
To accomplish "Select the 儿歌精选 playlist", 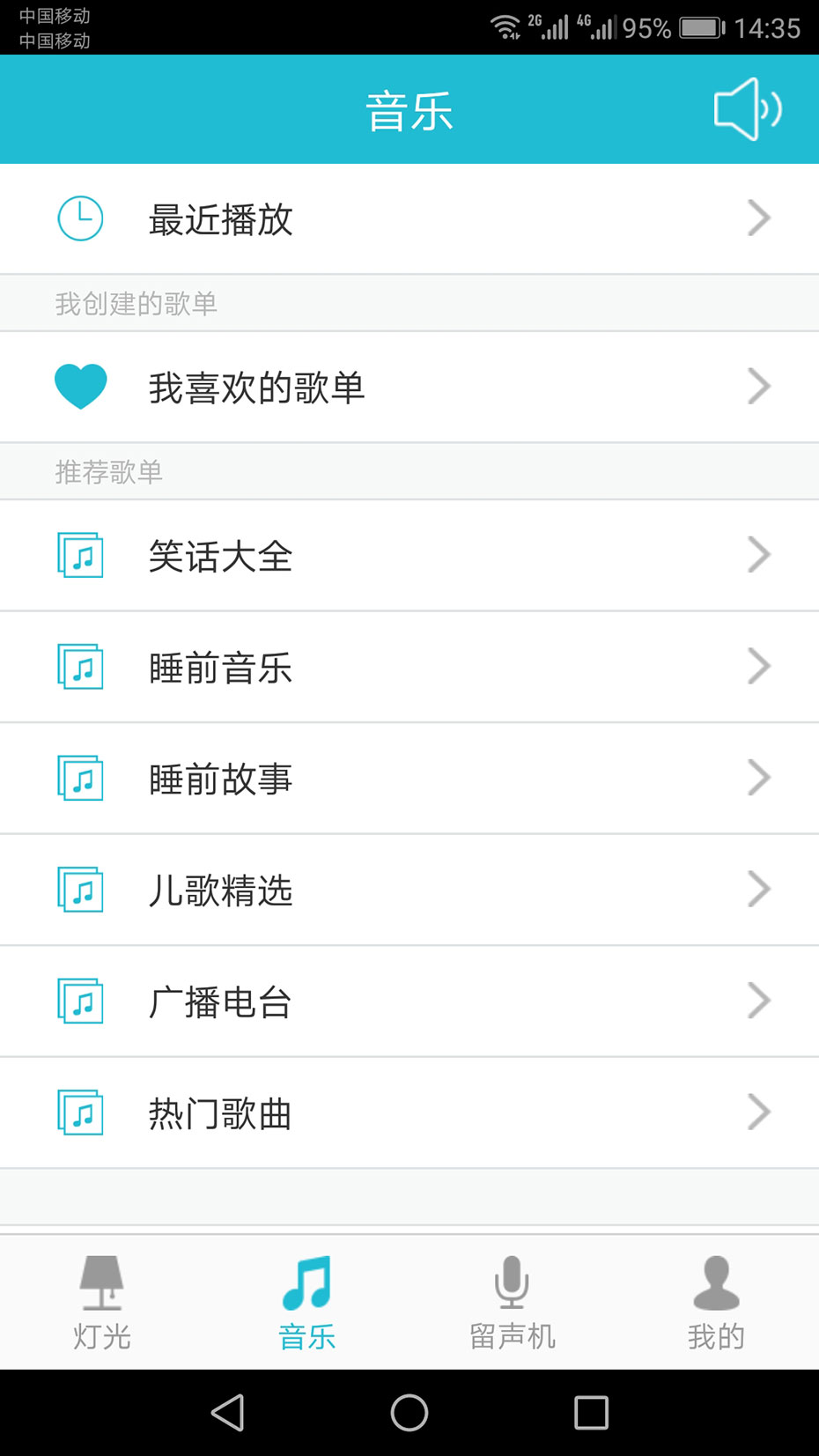I will pyautogui.click(x=409, y=890).
